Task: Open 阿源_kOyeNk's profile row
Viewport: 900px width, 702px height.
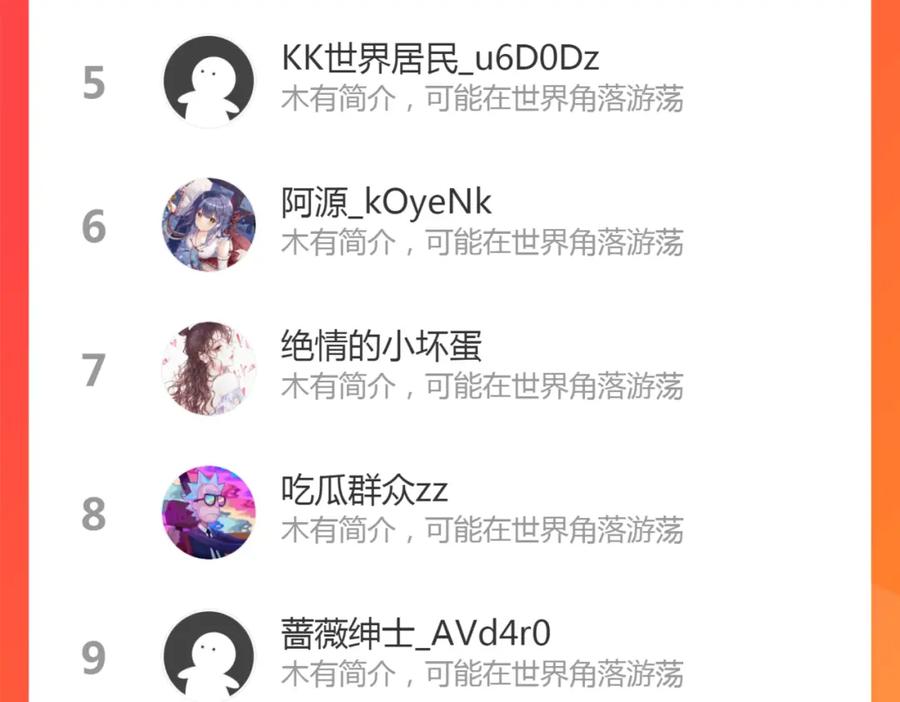Action: coord(450,224)
